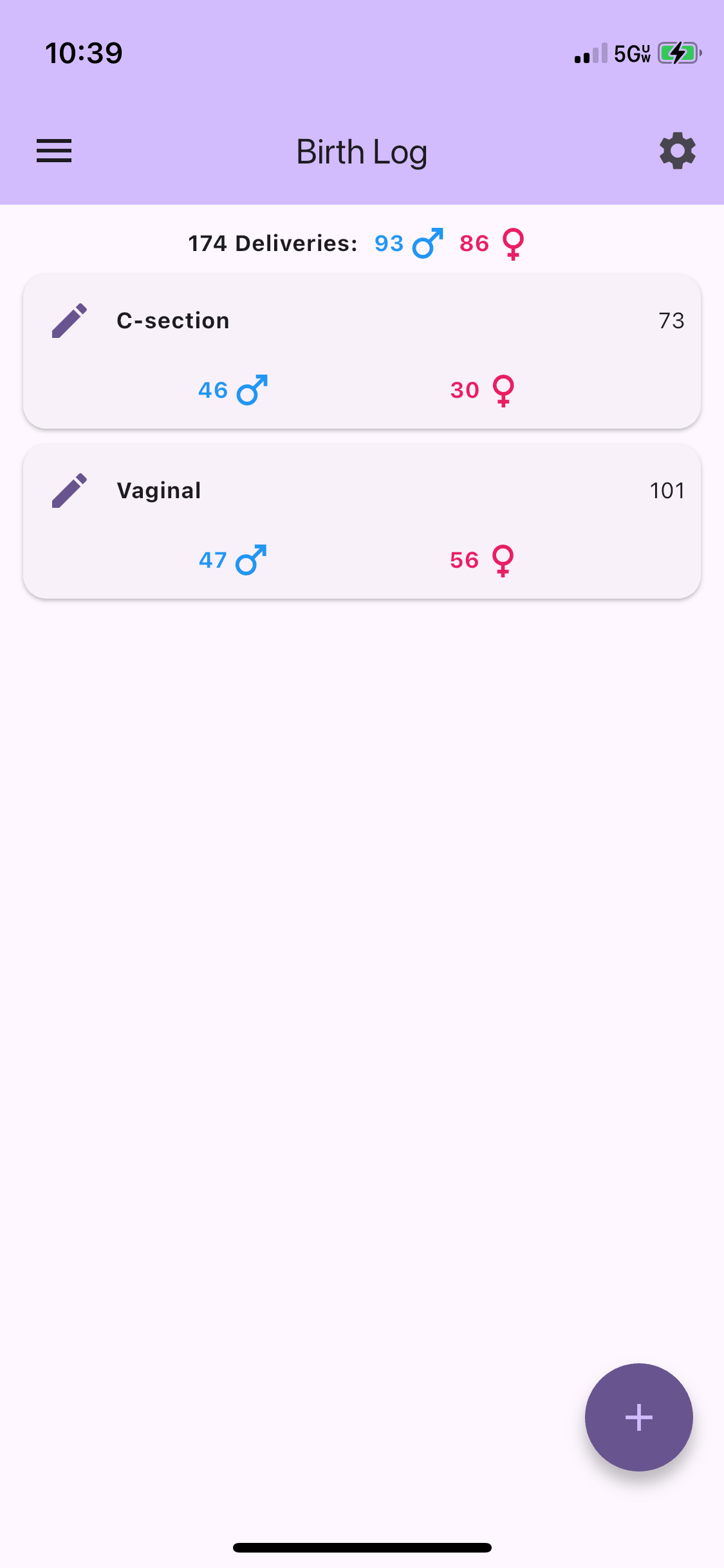Select the C-section category card
The height and width of the screenshot is (1568, 724).
click(362, 351)
